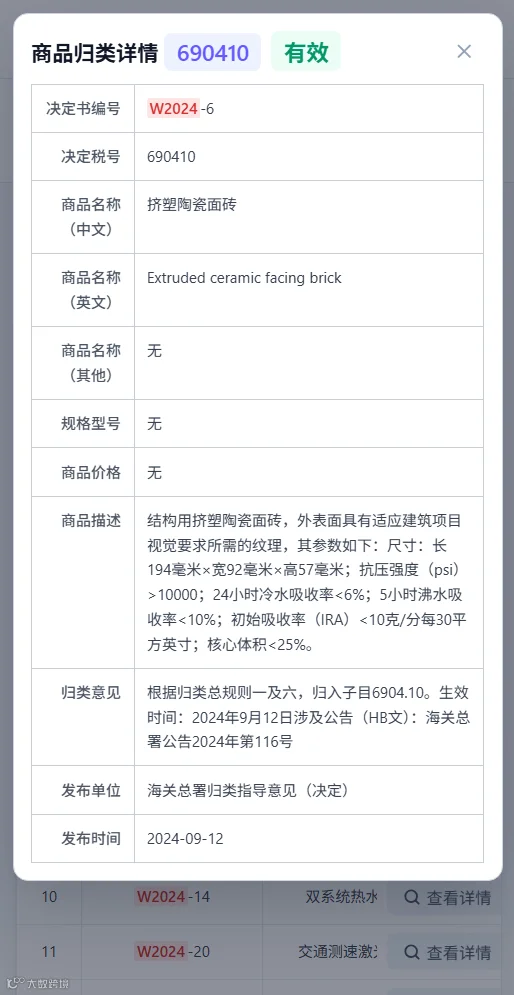The width and height of the screenshot is (514, 995).
Task: Tap 查看详情 for W2024-20
Action: tap(448, 952)
